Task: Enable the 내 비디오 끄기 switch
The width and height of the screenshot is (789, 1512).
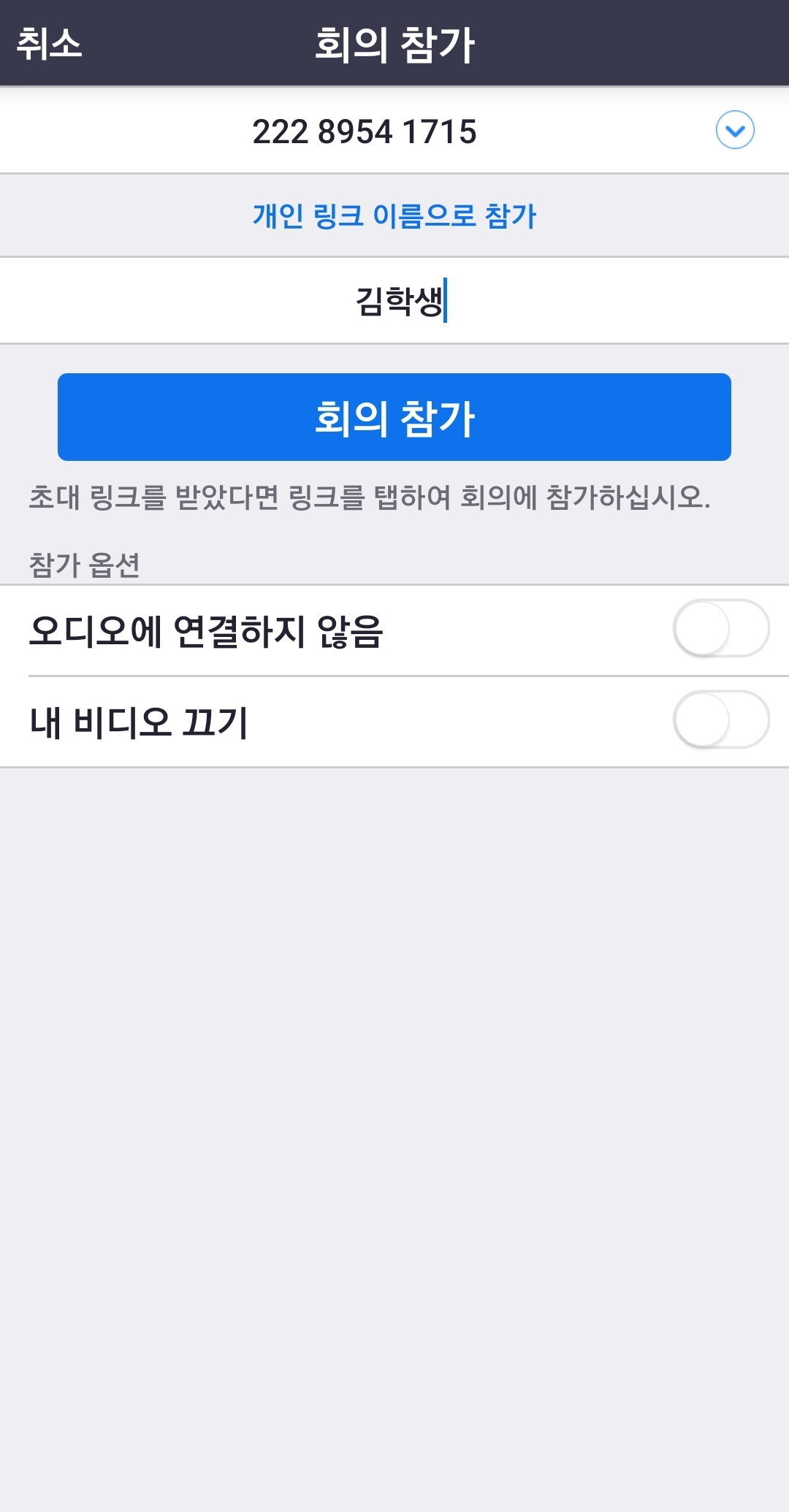Action: (x=720, y=720)
